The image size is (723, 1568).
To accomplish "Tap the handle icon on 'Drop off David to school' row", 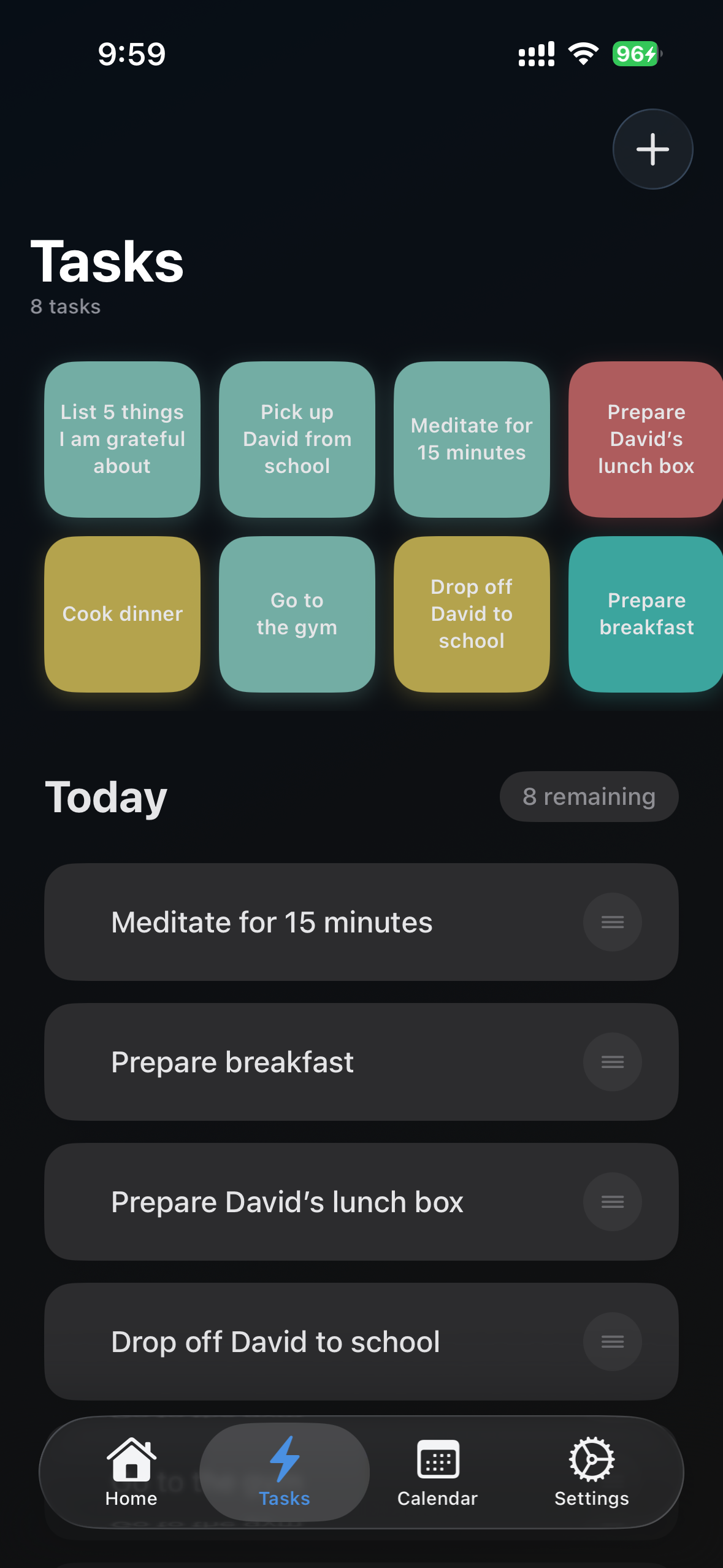I will [x=612, y=1342].
